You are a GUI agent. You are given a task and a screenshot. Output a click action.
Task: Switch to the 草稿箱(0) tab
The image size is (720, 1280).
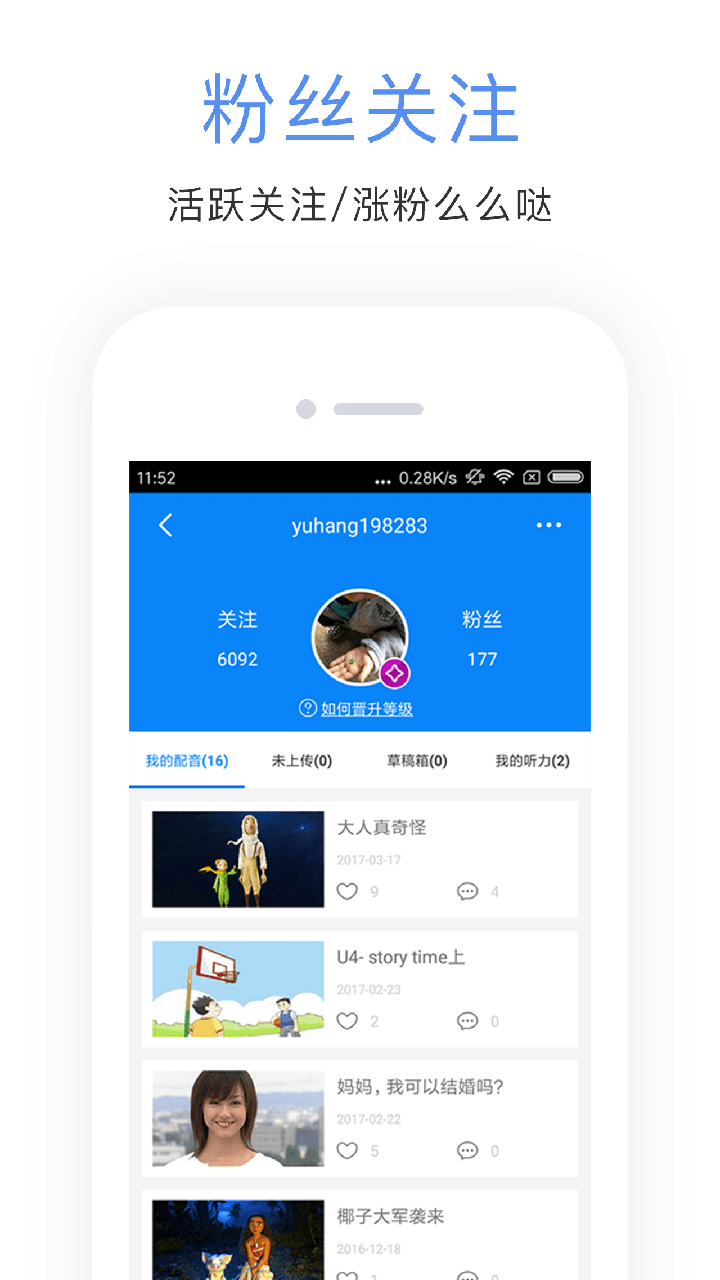click(x=413, y=760)
